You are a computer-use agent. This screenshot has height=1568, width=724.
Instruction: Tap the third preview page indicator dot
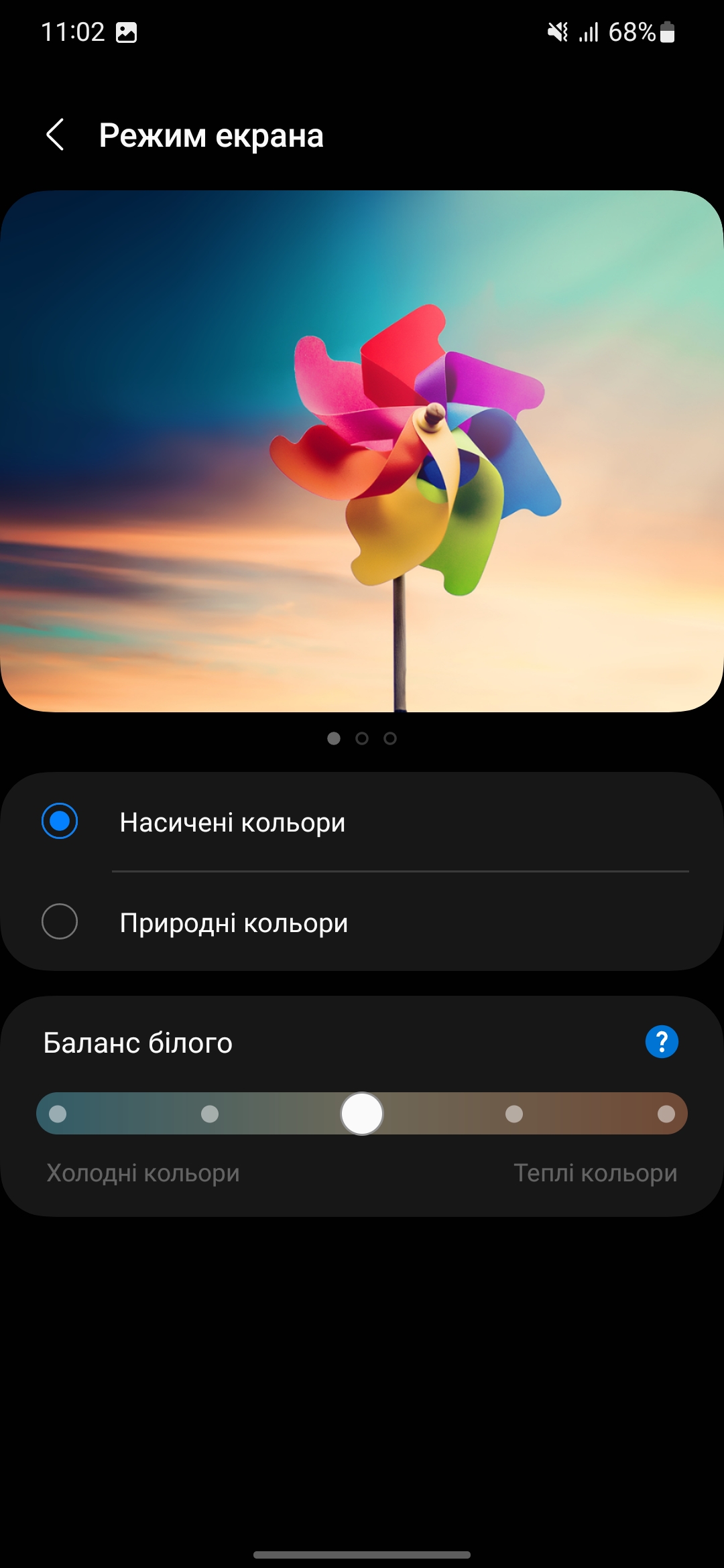(x=390, y=738)
